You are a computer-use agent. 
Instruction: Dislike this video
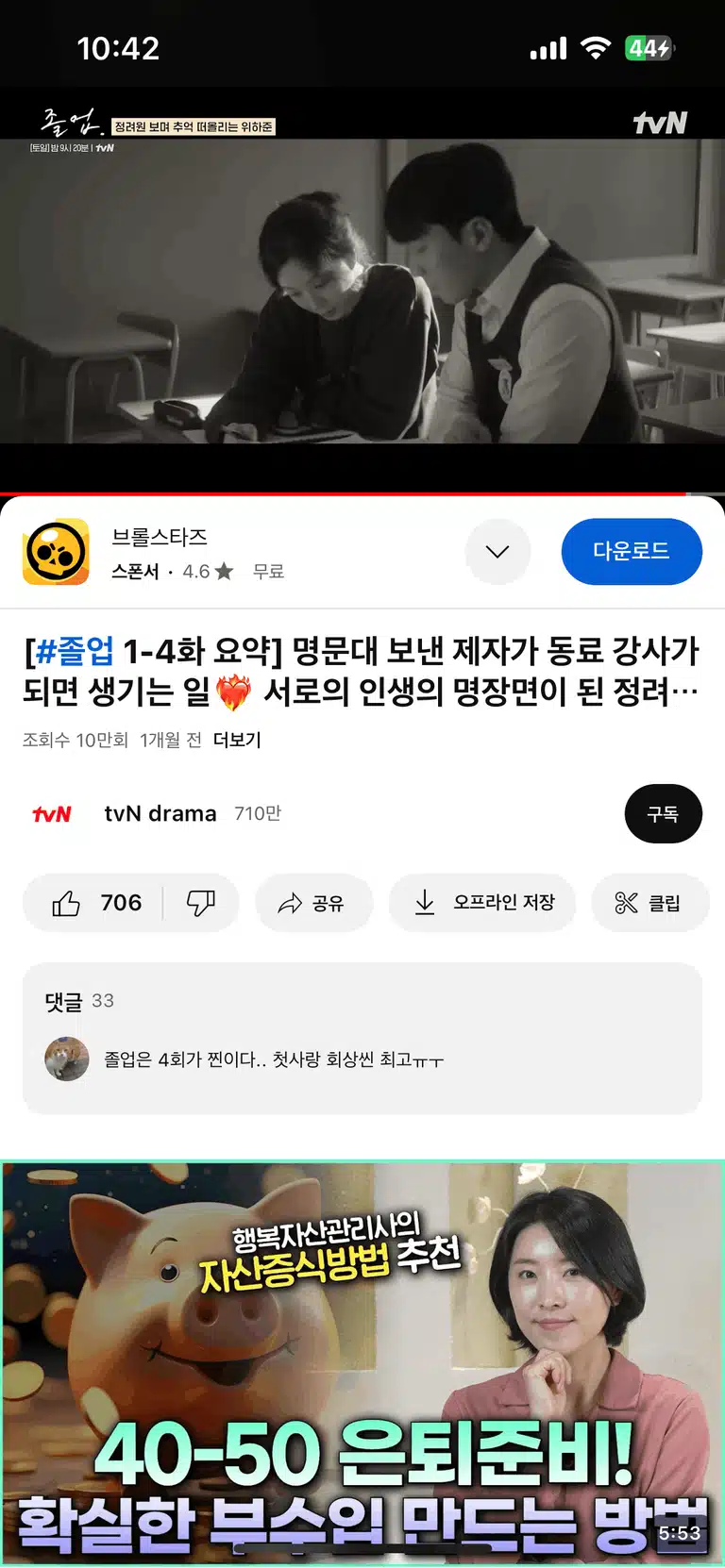tap(200, 903)
